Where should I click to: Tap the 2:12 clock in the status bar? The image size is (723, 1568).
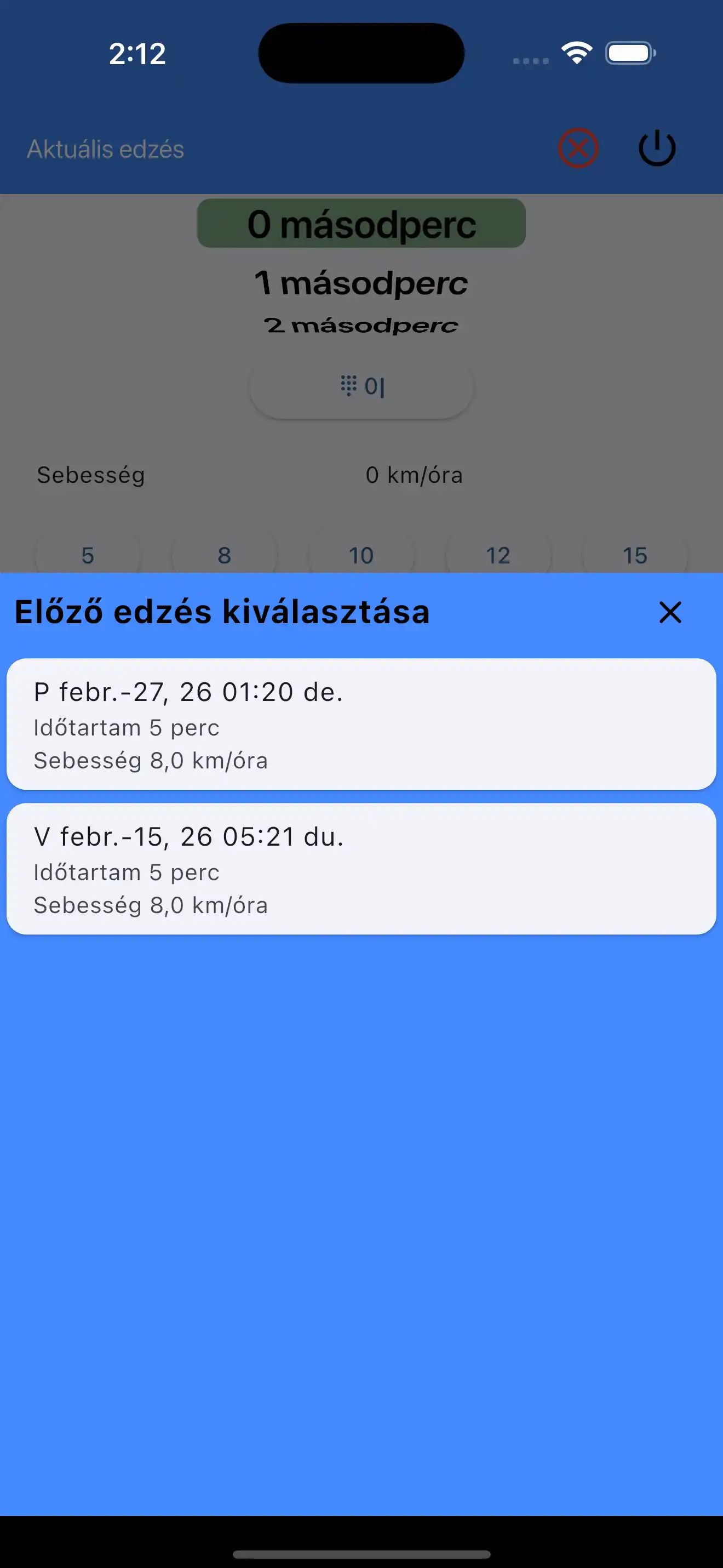pyautogui.click(x=136, y=55)
